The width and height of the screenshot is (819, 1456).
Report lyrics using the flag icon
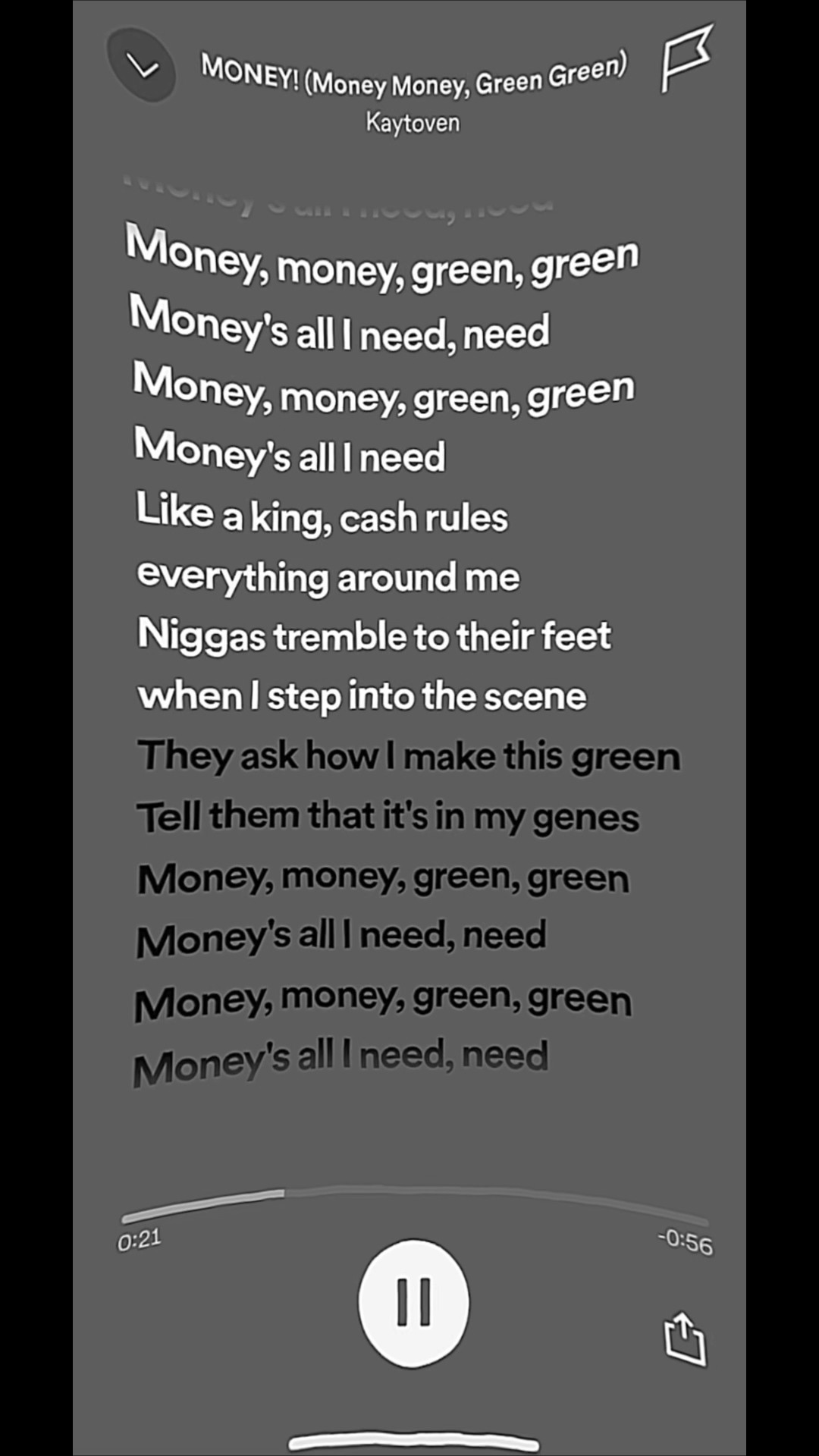point(686,58)
